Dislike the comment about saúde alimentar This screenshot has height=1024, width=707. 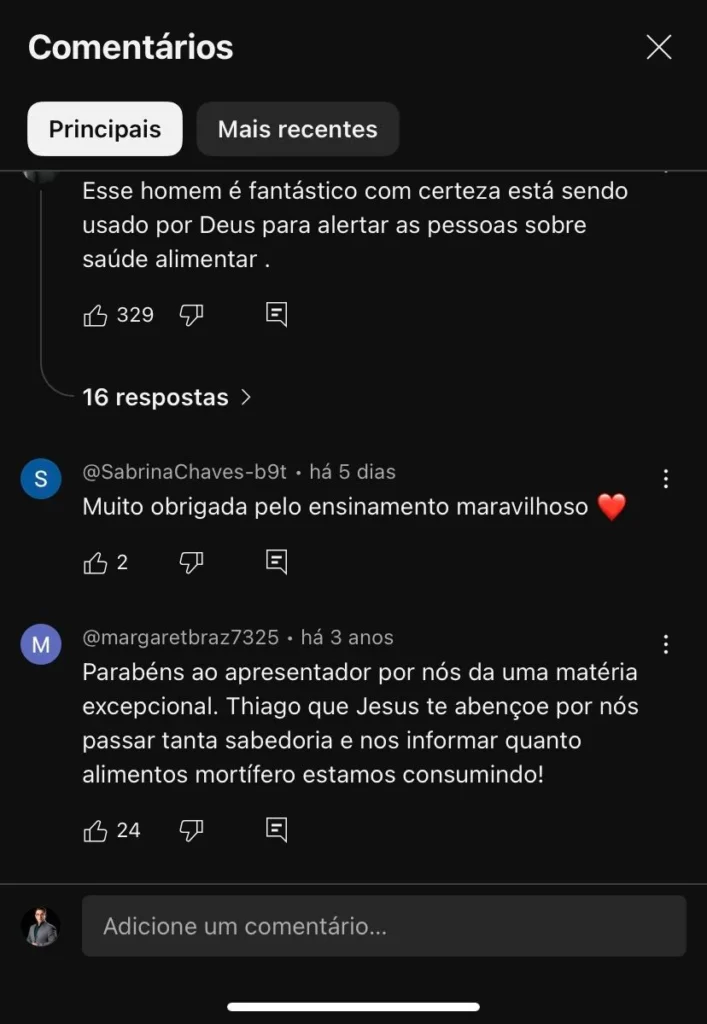point(191,316)
